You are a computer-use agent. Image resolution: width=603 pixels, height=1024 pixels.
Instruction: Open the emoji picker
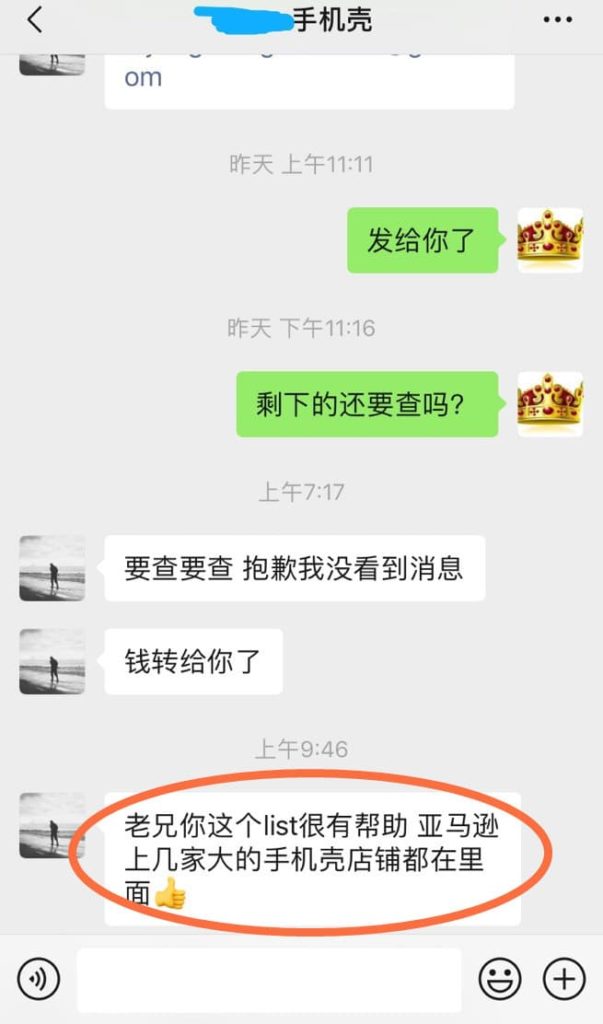coord(498,978)
